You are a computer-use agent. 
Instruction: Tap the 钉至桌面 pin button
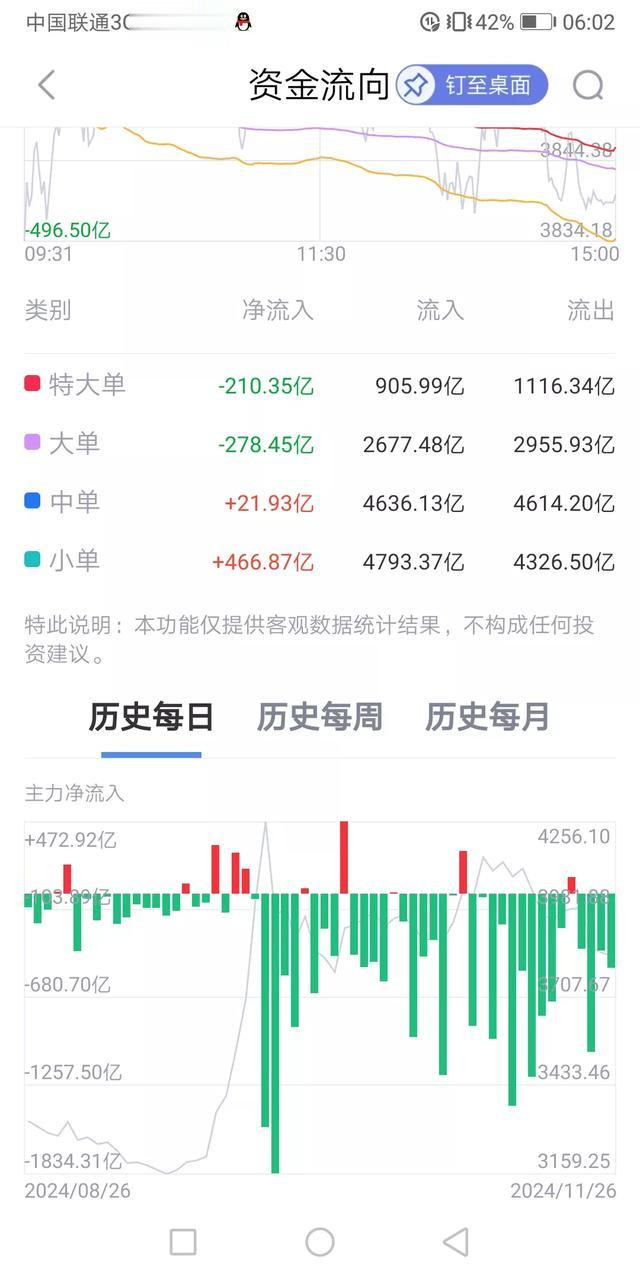[472, 85]
